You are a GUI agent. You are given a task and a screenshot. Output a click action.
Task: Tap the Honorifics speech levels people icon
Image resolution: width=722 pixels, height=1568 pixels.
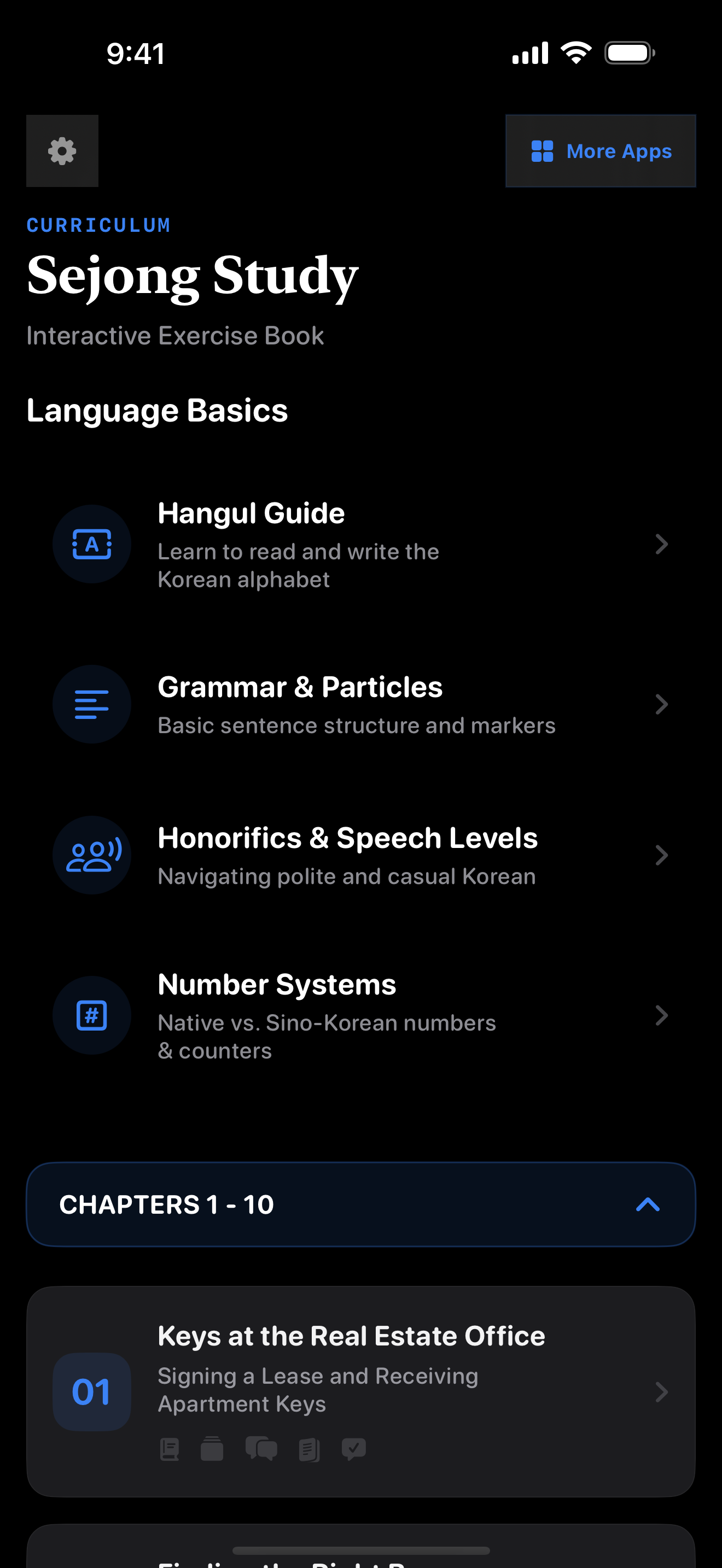[x=91, y=855]
